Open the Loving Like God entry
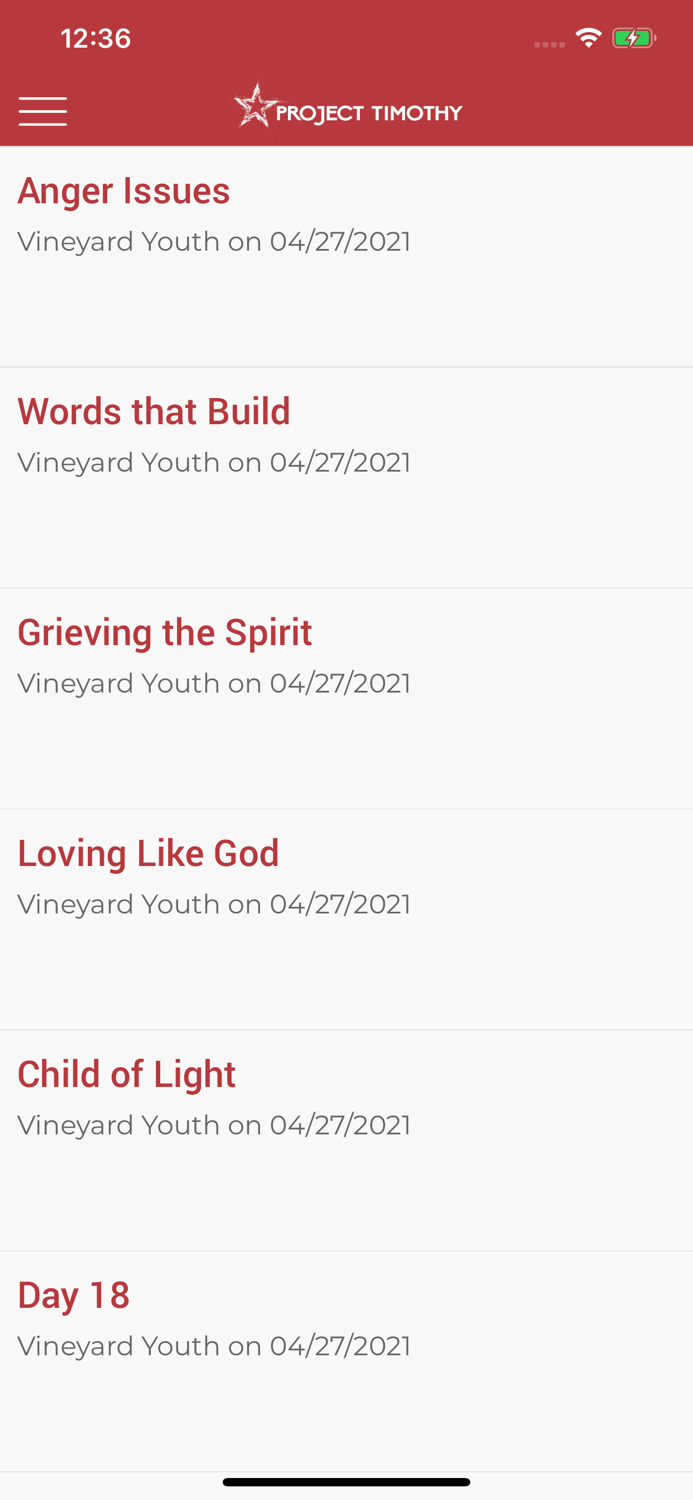Viewport: 693px width, 1500px height. [x=346, y=920]
